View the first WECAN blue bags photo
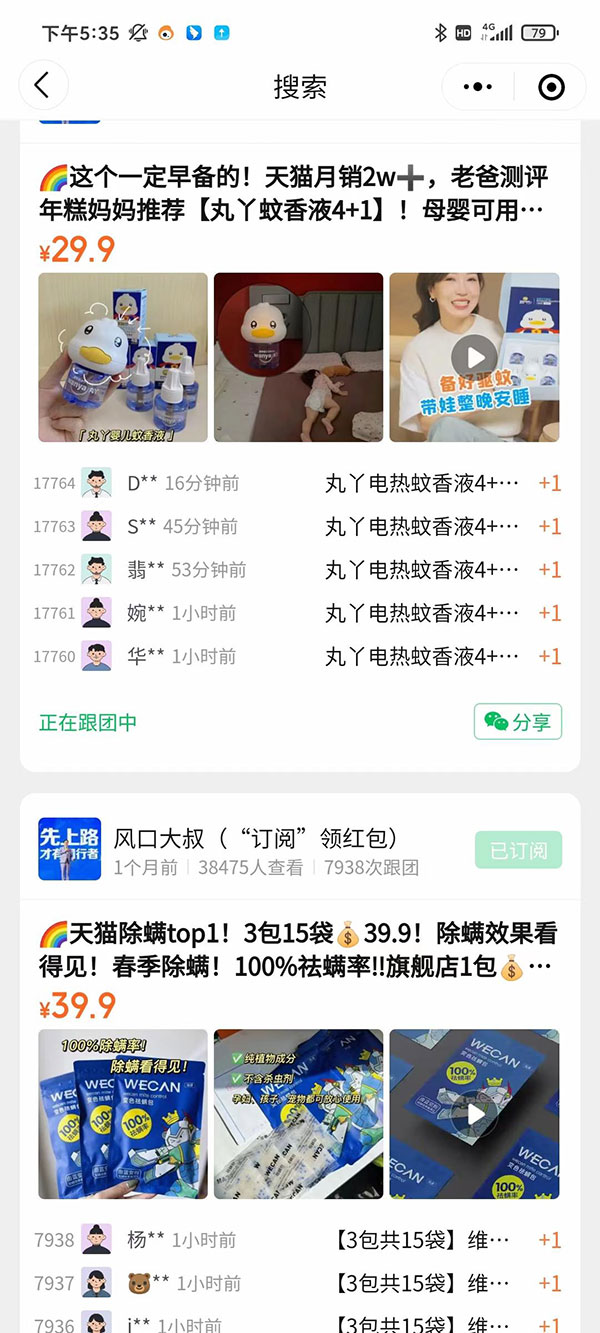This screenshot has height=1333, width=600. tap(123, 1114)
